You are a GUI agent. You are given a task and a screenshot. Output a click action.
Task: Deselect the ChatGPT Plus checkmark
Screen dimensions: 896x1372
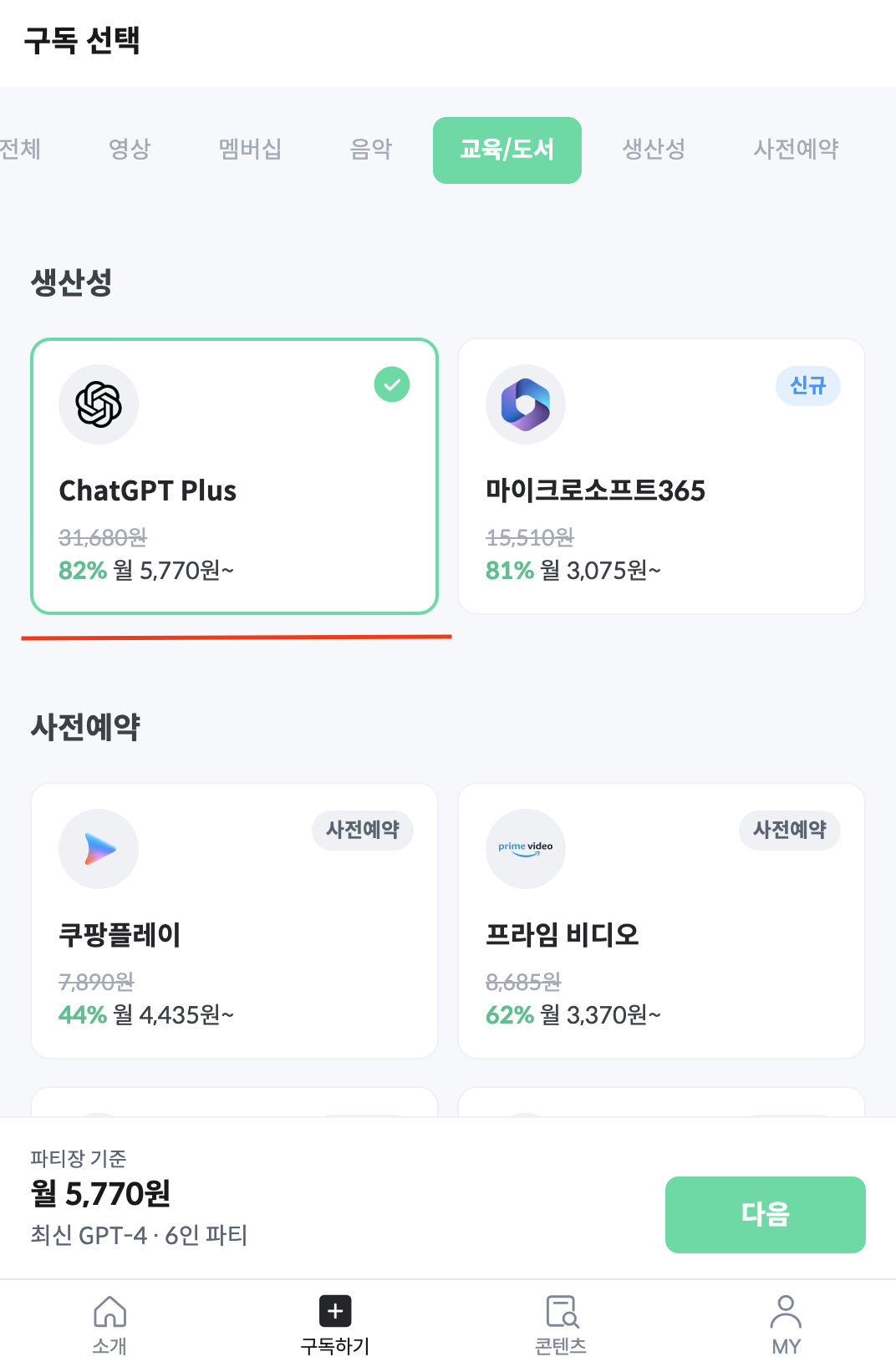tap(391, 384)
